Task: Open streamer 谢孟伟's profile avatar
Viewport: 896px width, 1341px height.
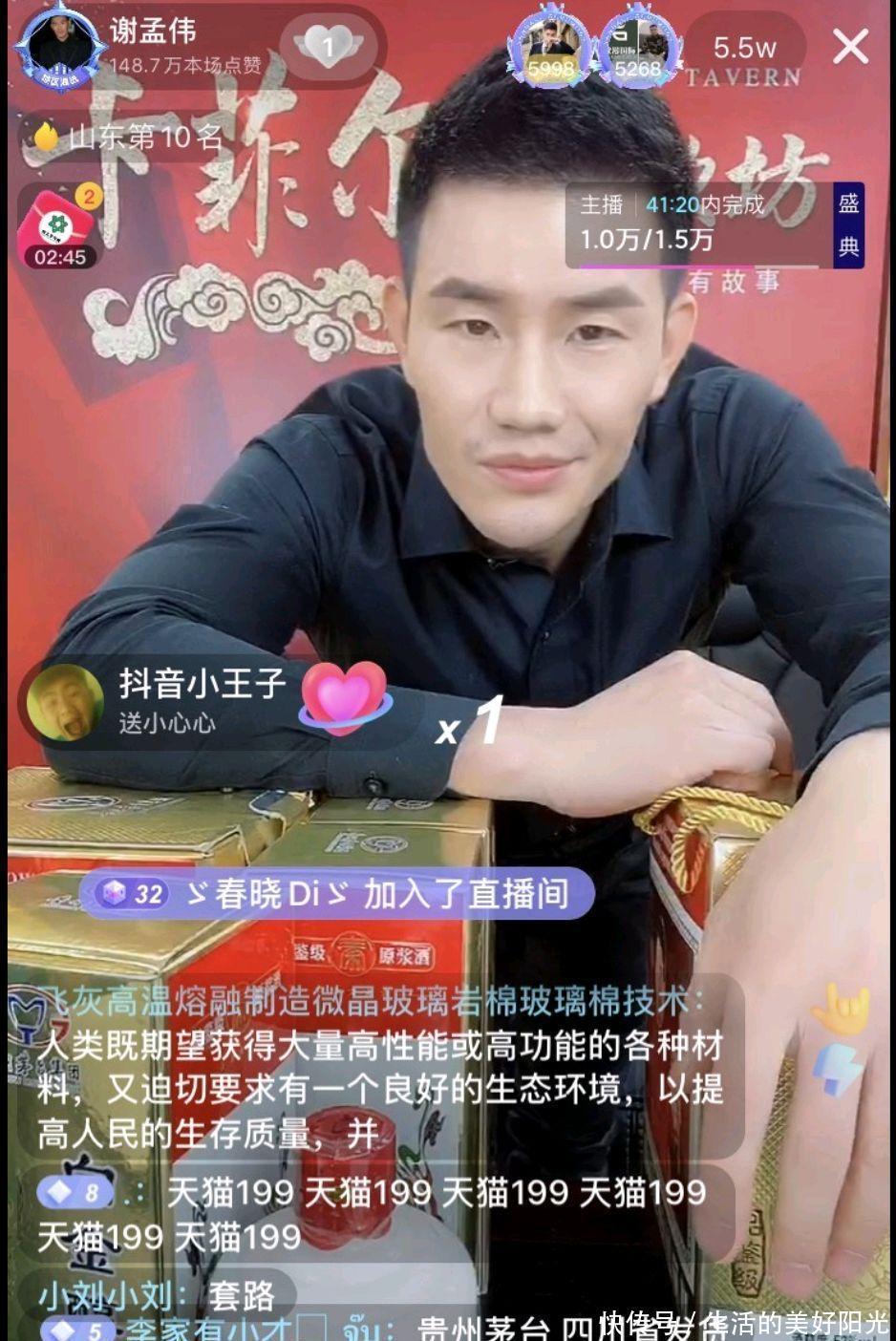Action: (61, 46)
